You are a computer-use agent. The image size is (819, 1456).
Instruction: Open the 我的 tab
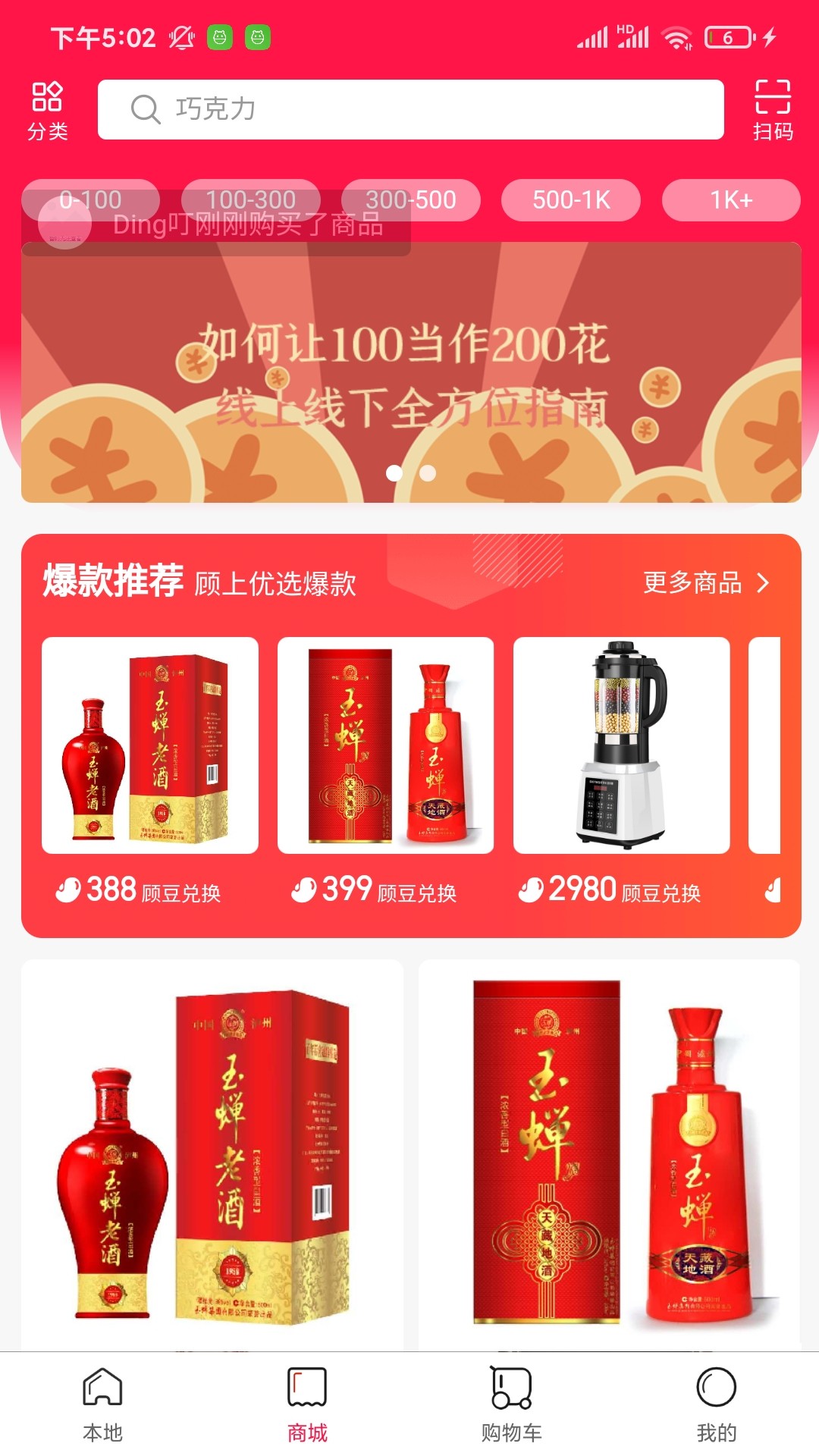coord(717,1404)
